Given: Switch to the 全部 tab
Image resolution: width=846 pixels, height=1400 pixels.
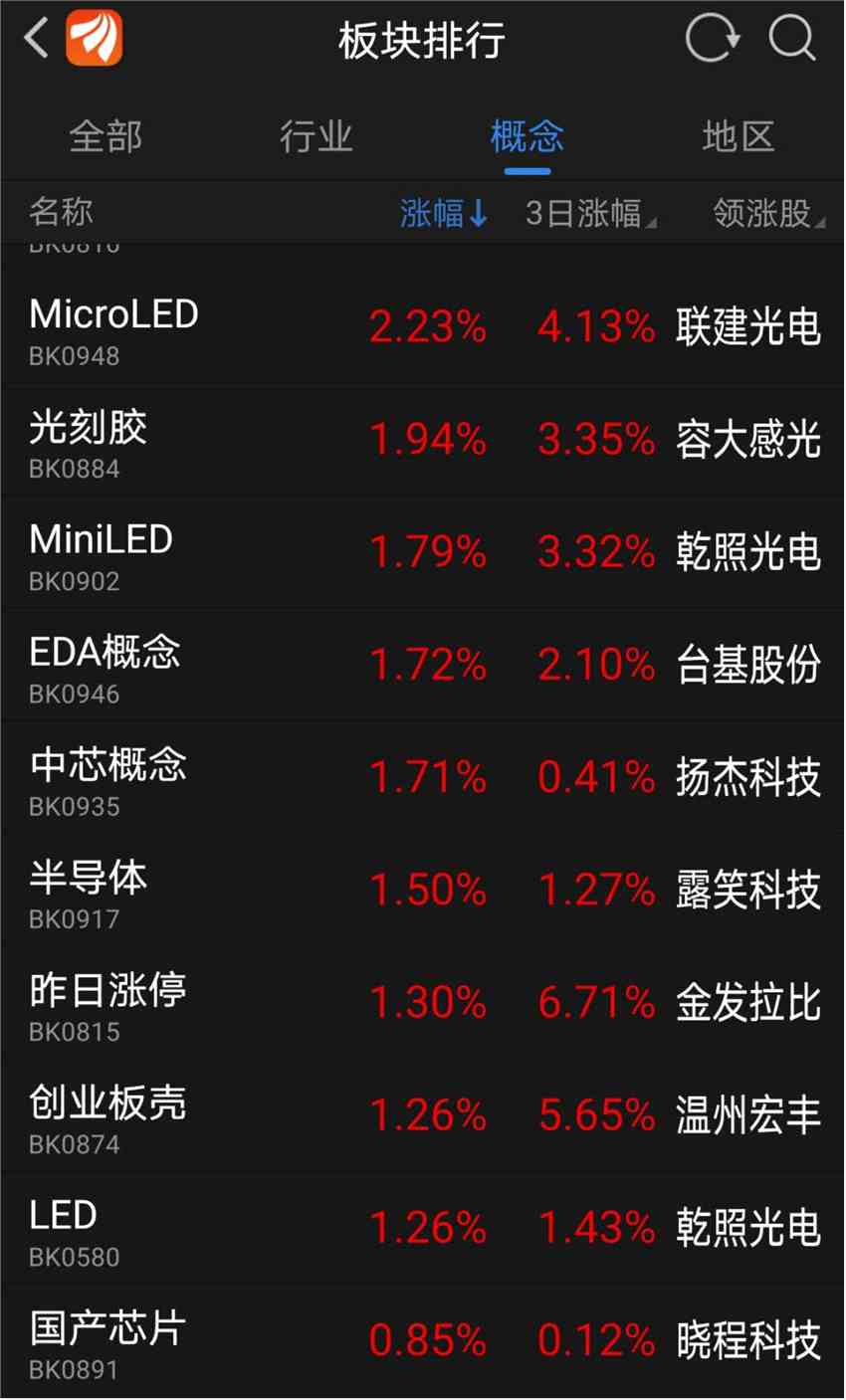Looking at the screenshot, I should click(106, 136).
